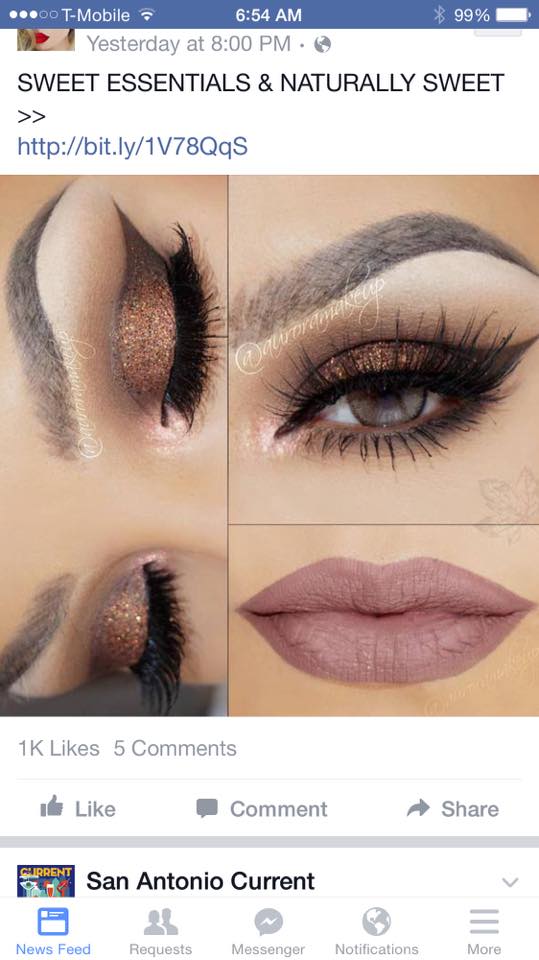Switch to the Messenger tab
539x960 pixels.
click(268, 931)
